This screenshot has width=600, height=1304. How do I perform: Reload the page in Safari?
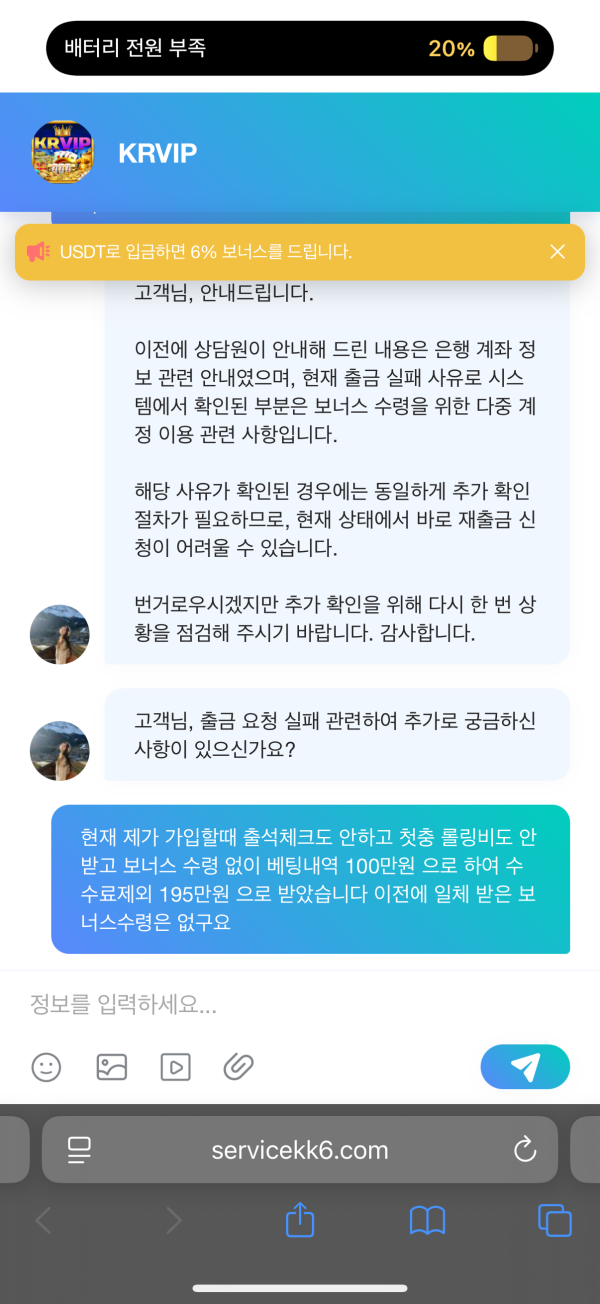pos(525,1150)
